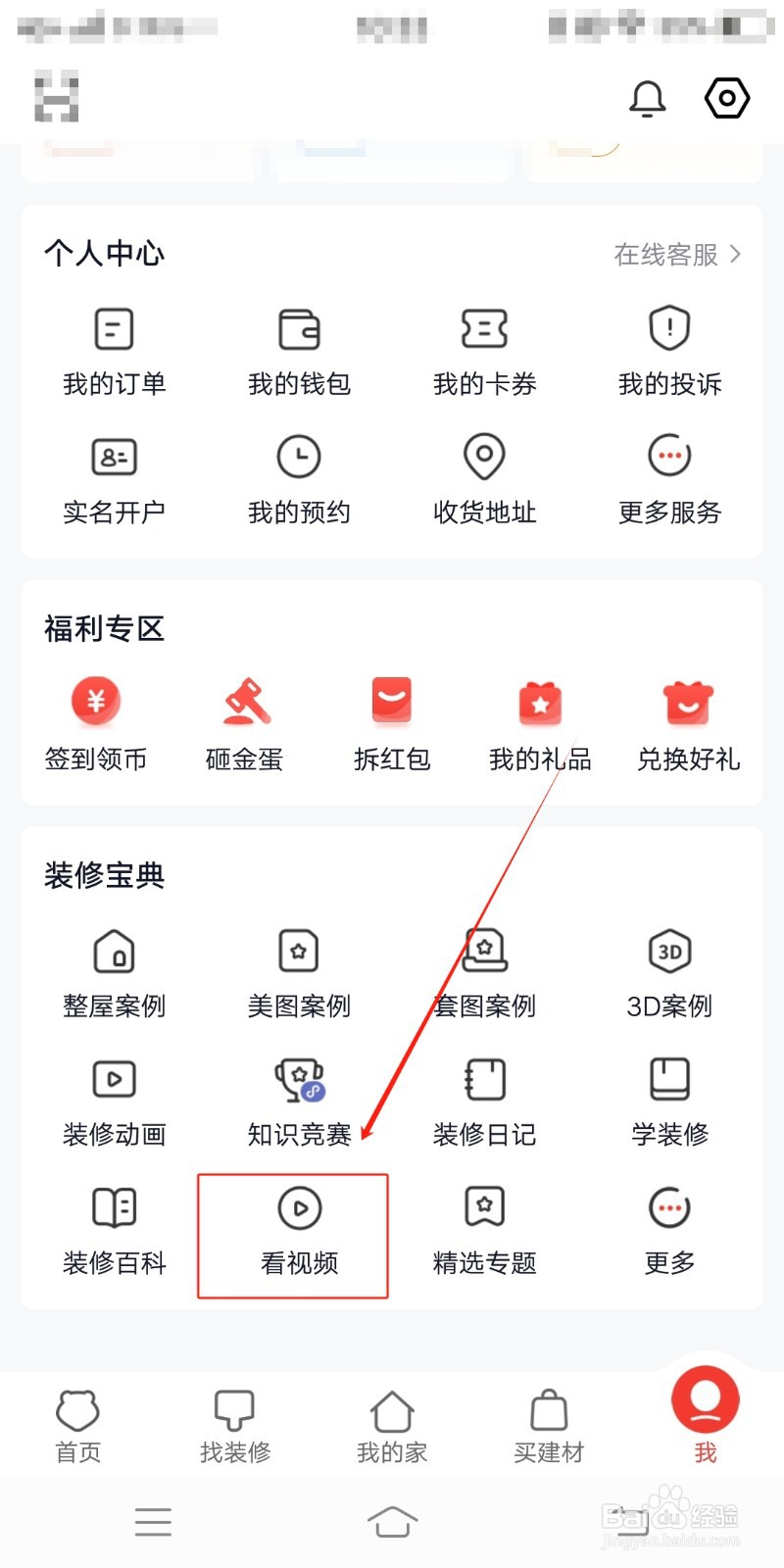
Task: Expand 更多 in 装修宝典 section
Action: pos(669,1230)
